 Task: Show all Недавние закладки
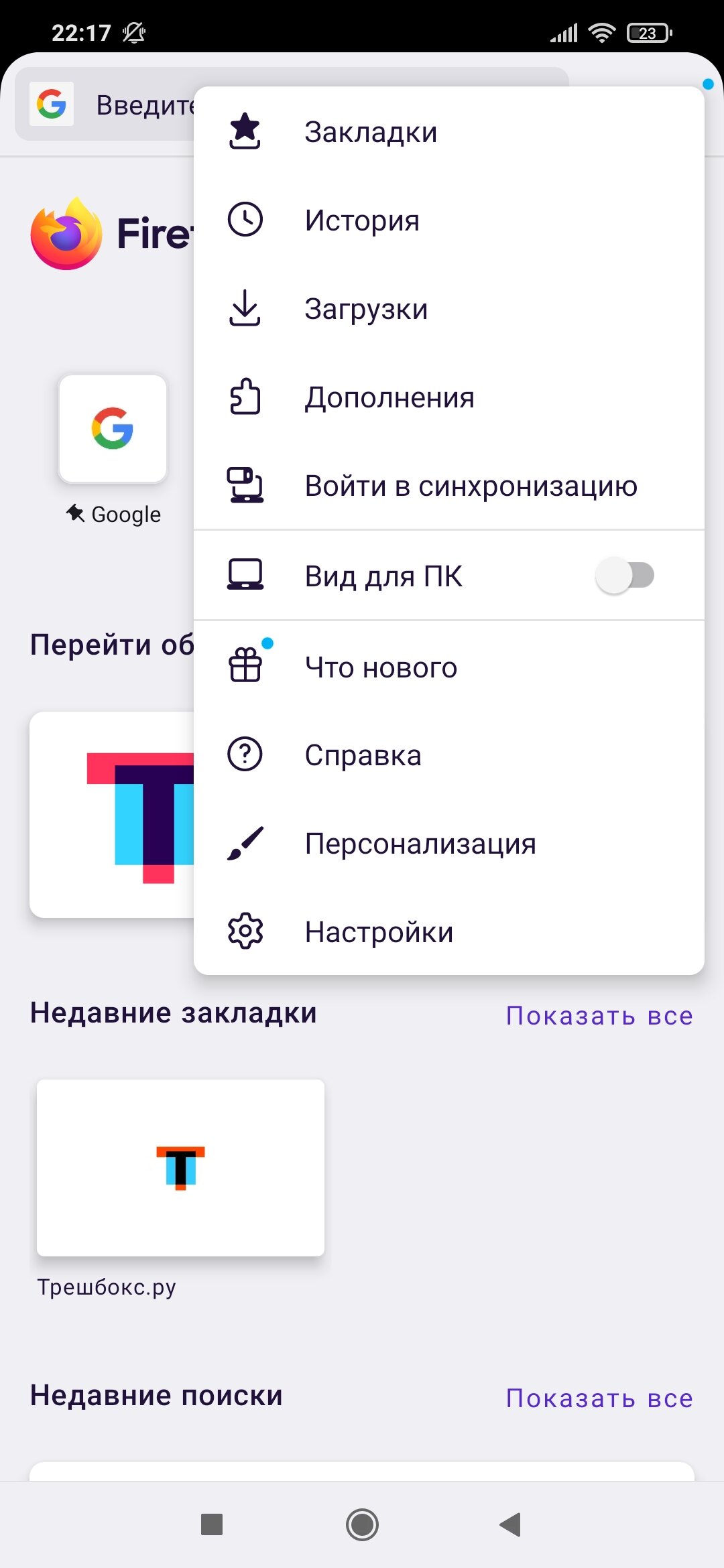pos(599,1015)
